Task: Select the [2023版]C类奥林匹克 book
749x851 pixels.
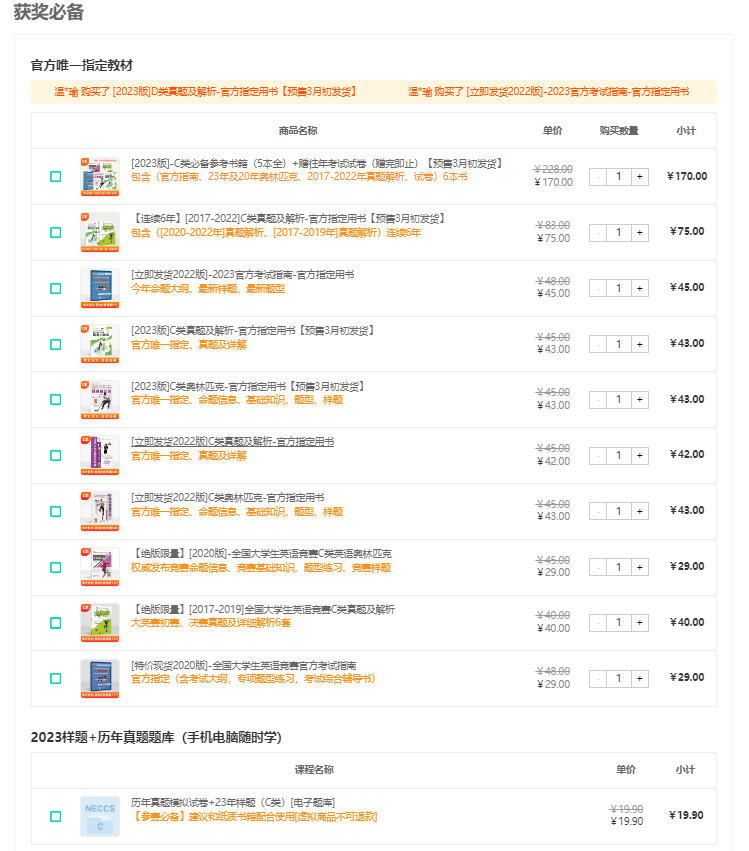Action: [x=56, y=399]
